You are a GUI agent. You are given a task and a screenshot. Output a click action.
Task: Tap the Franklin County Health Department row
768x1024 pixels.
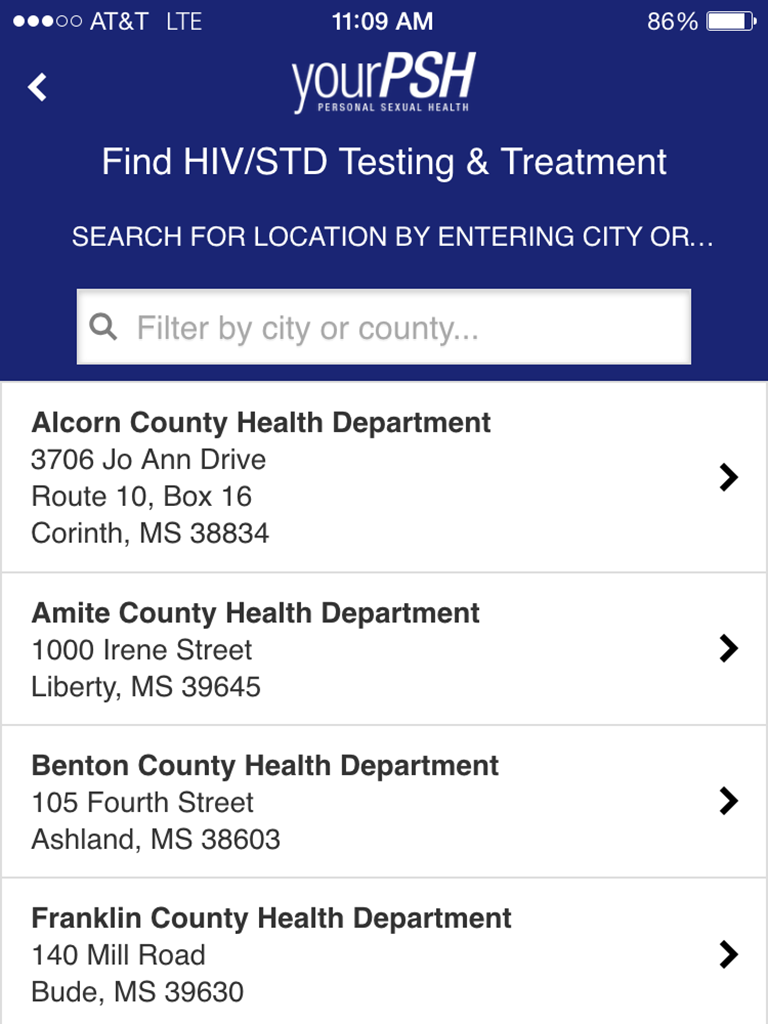384,953
